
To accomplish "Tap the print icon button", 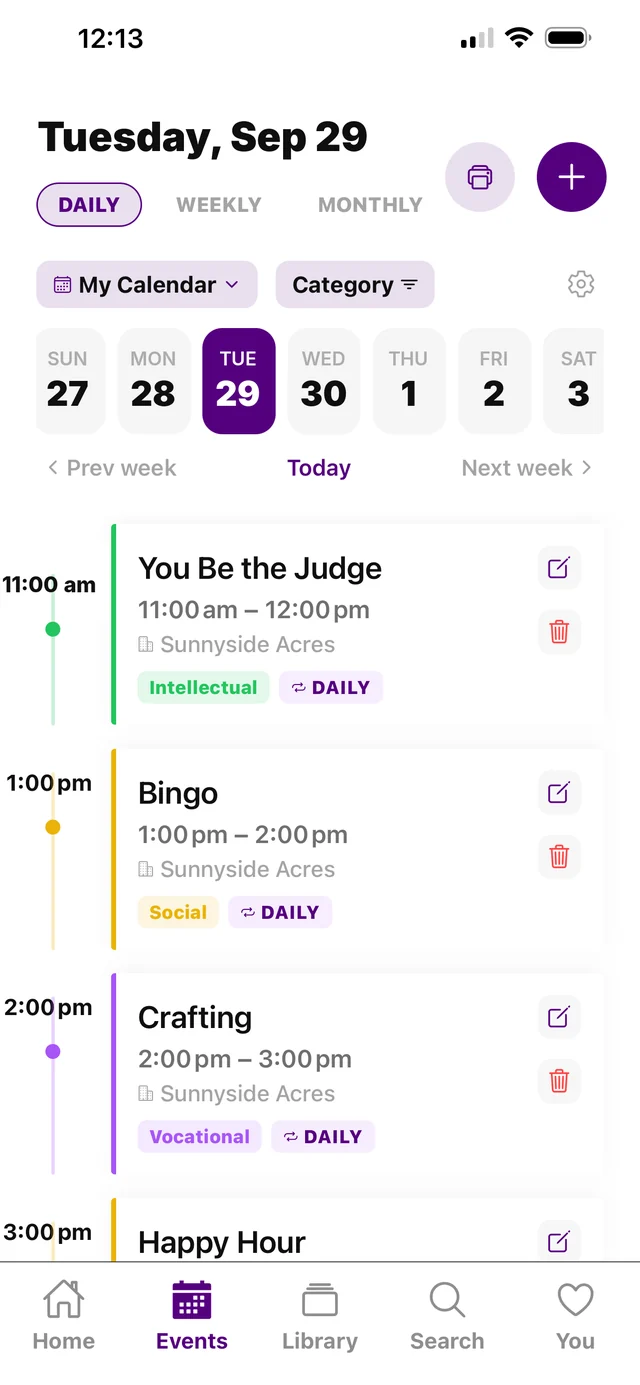I will click(x=480, y=178).
